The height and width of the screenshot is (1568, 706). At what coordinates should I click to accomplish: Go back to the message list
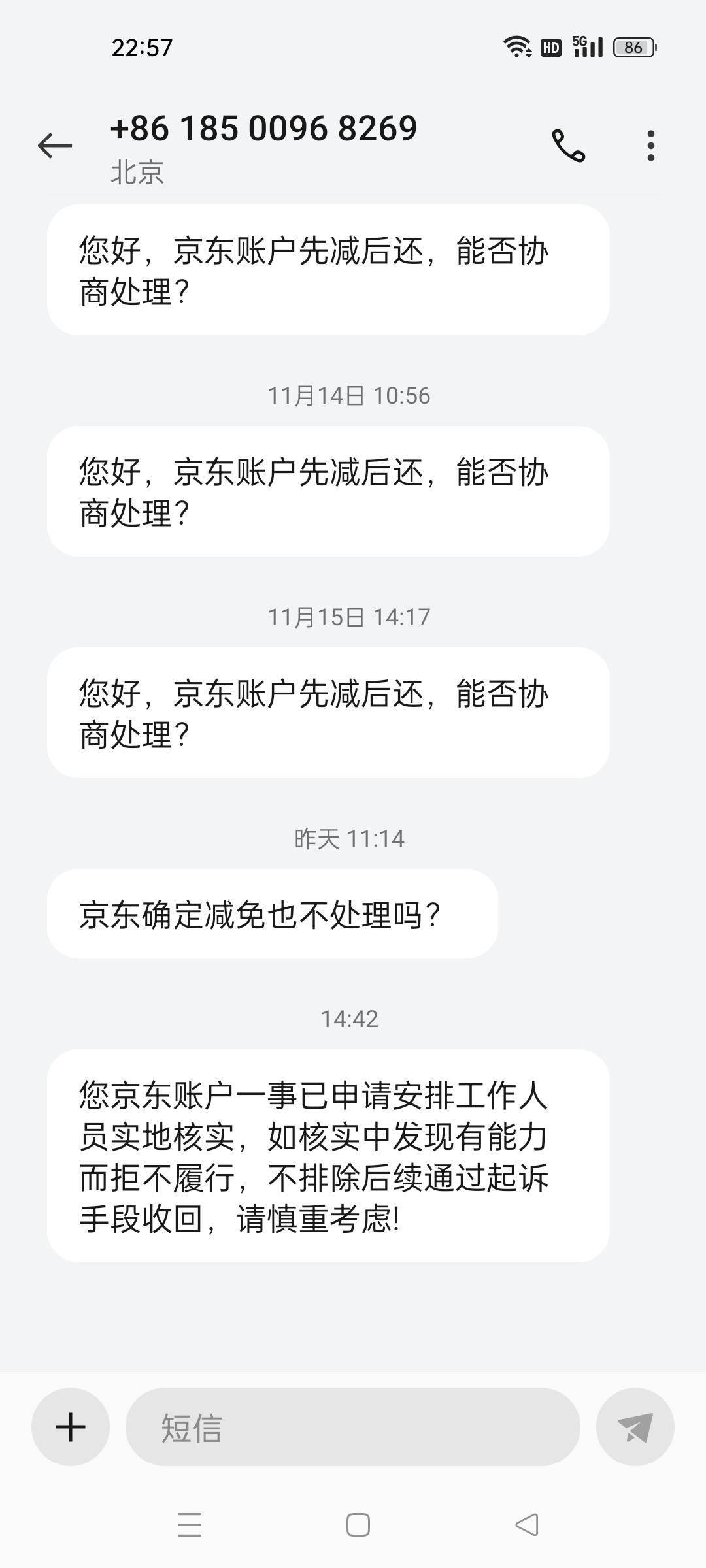tap(55, 145)
